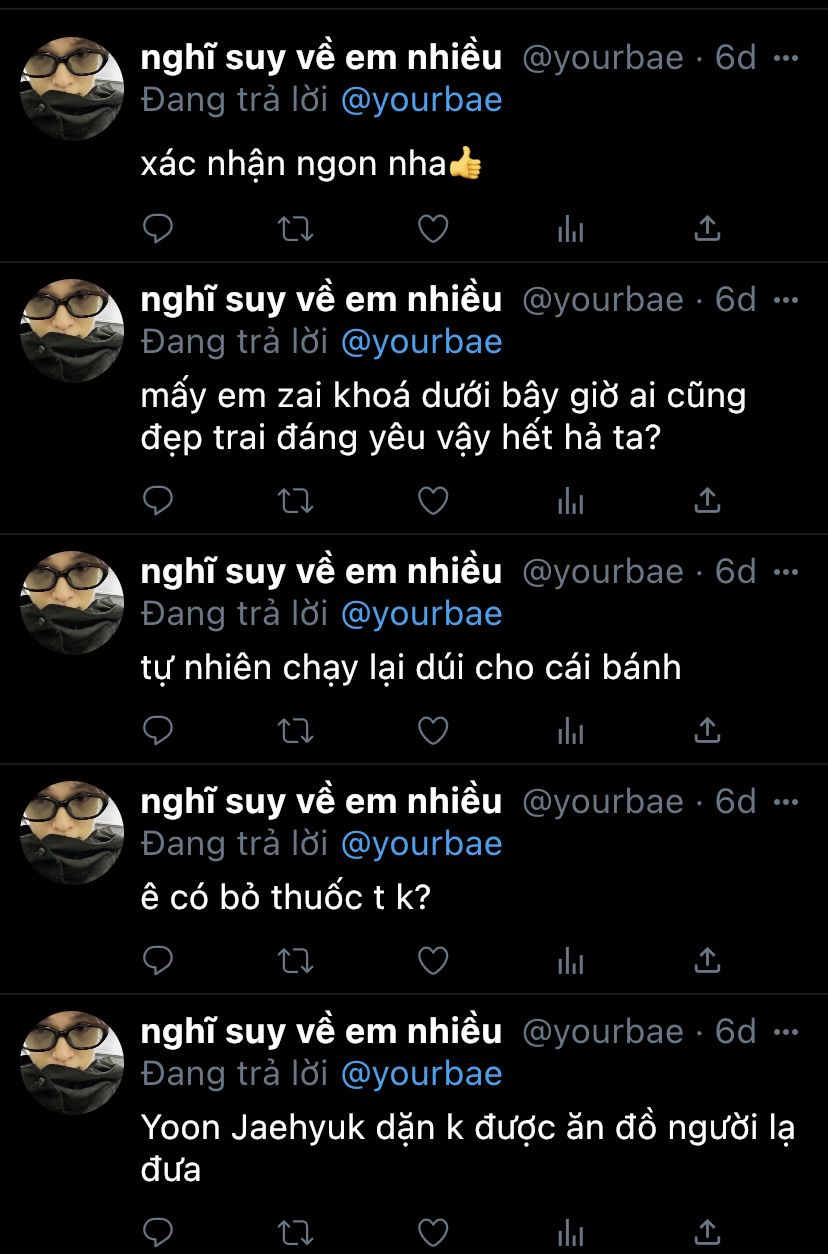This screenshot has width=828, height=1254.
Task: Open overflow menu on 'xác nhận ngon nha' tweet
Action: 787,58
